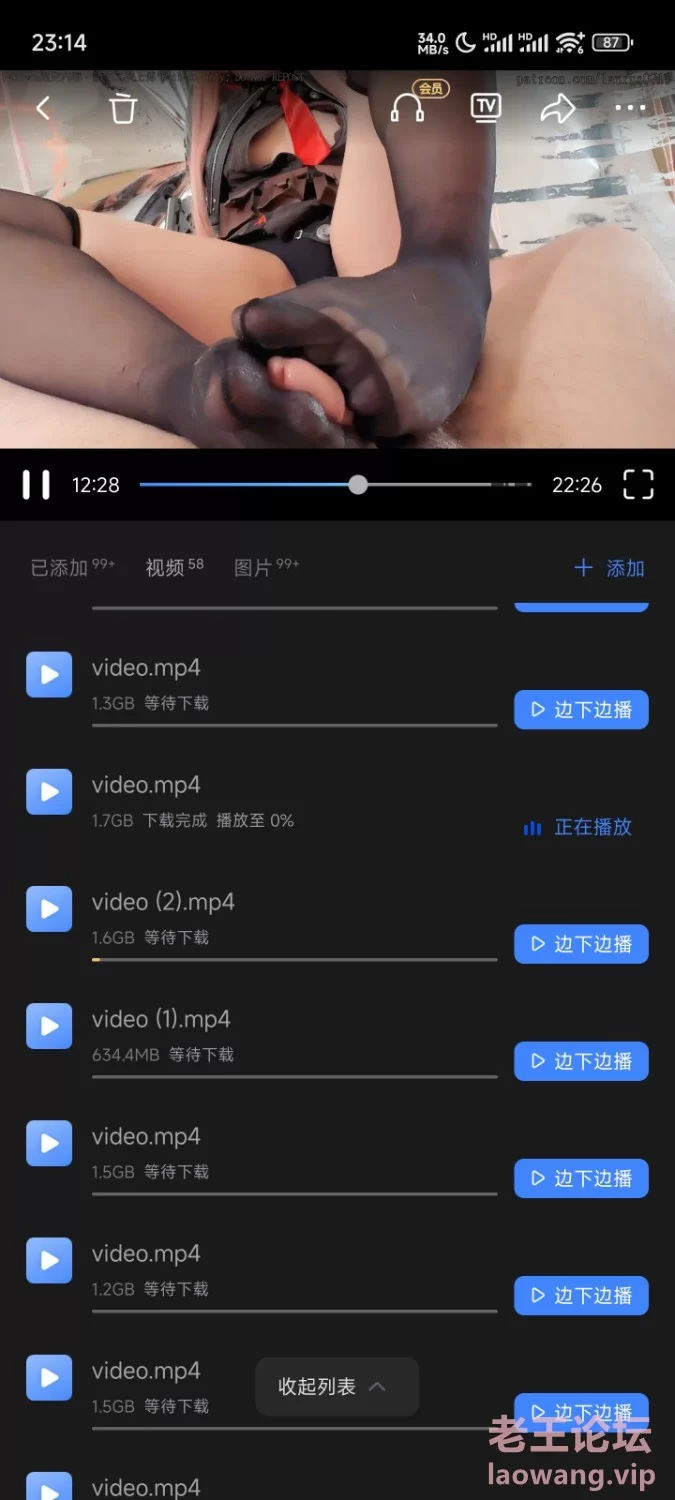Screen dimensions: 675x1500
Task: Share this video
Action: tap(557, 108)
